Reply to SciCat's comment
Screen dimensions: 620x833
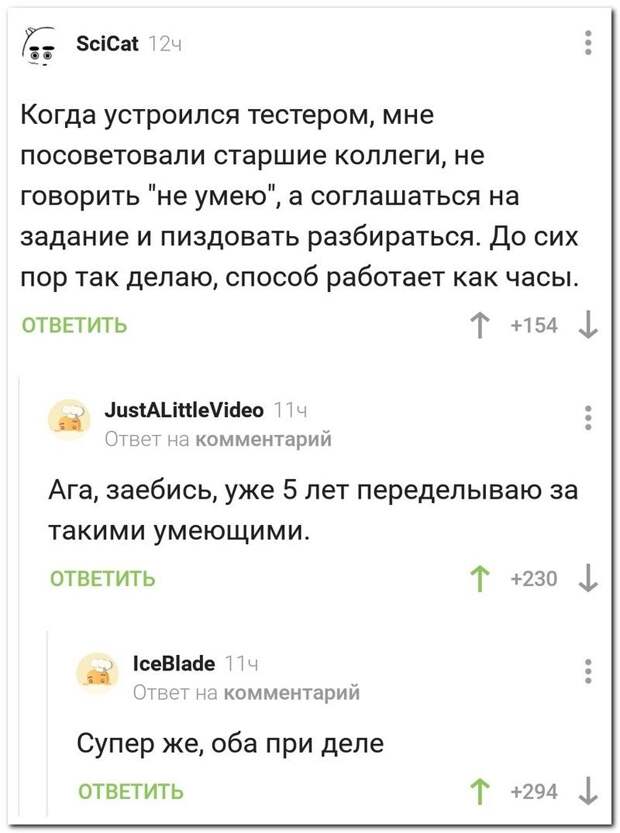point(75,326)
